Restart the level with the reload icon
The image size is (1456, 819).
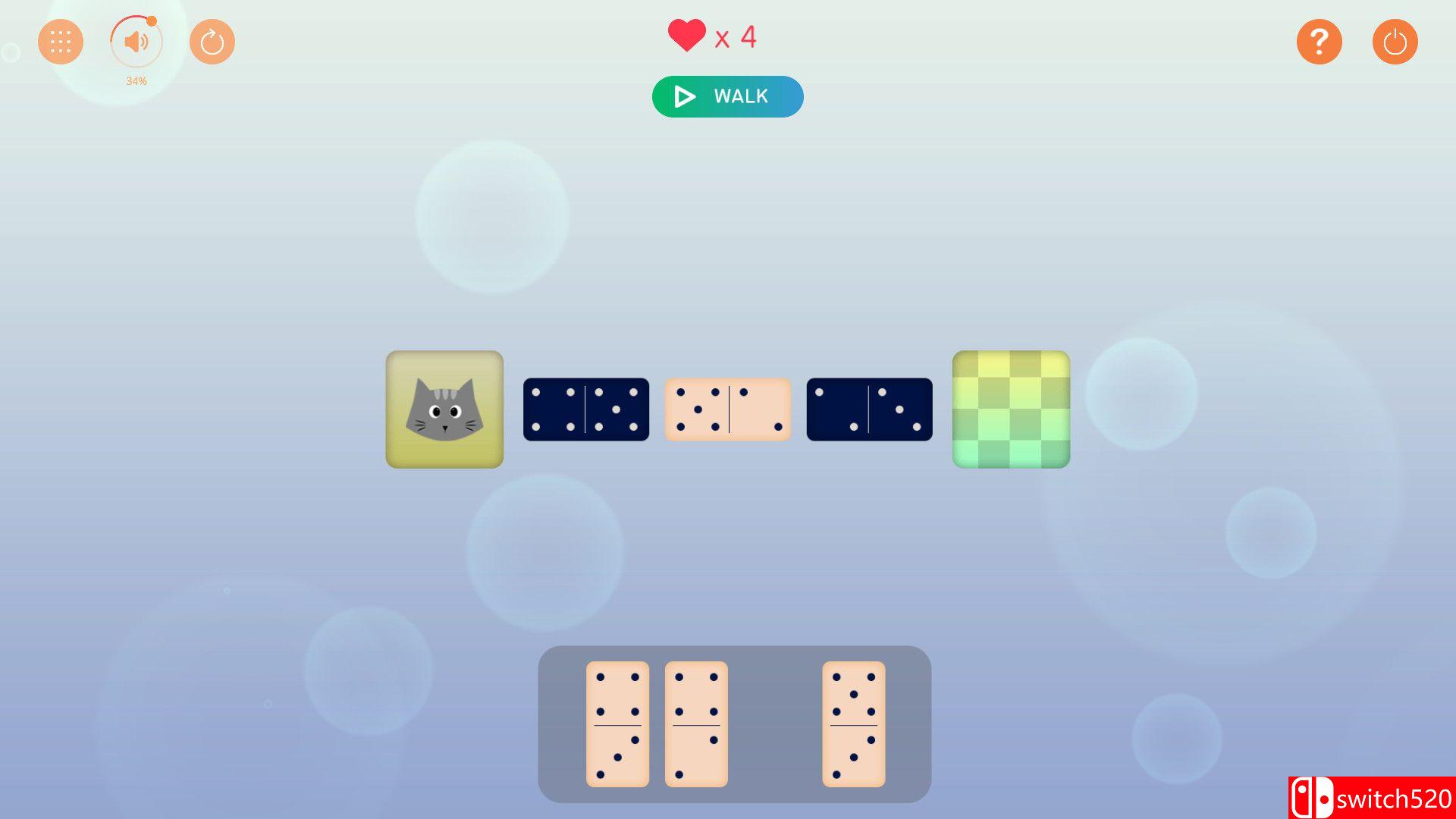(212, 42)
